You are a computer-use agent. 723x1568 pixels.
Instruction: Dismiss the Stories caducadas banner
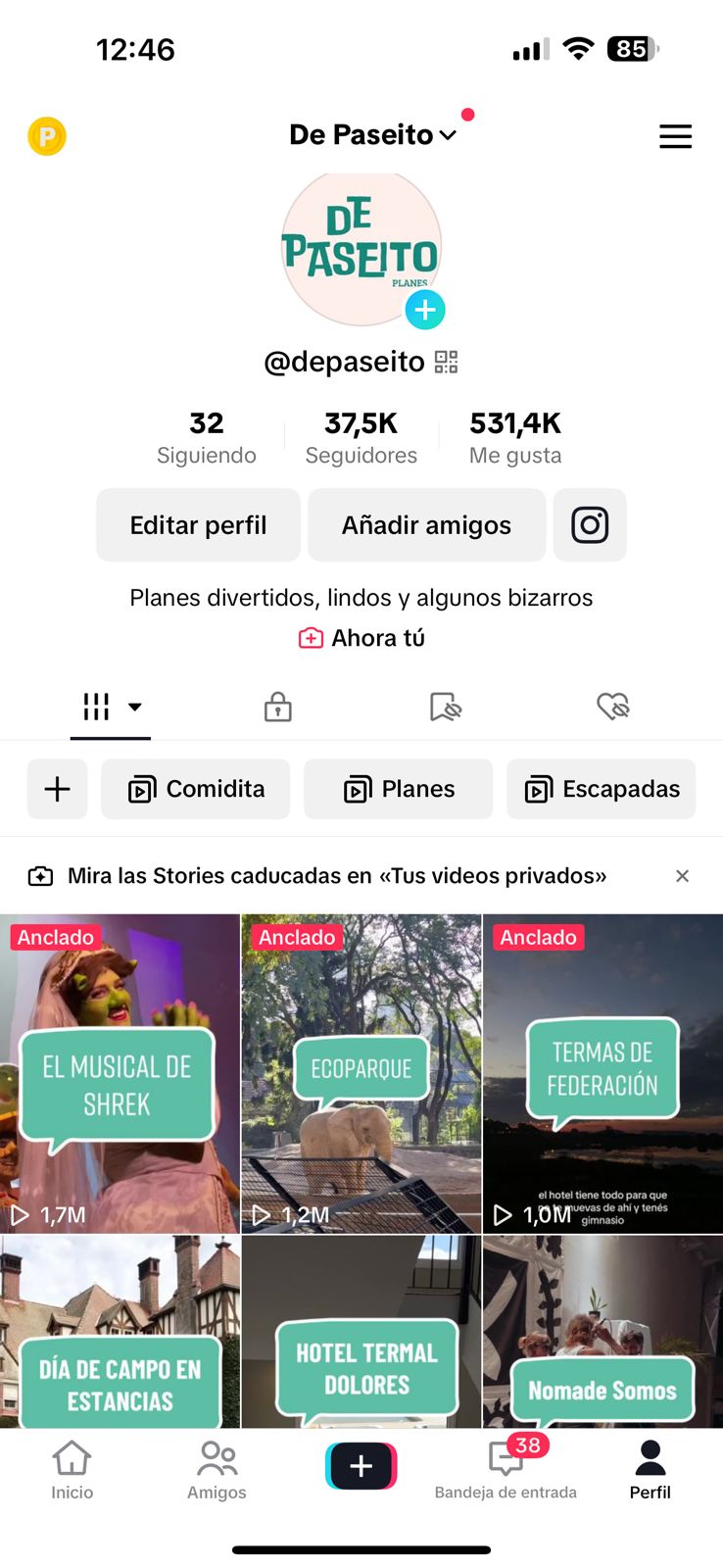683,876
